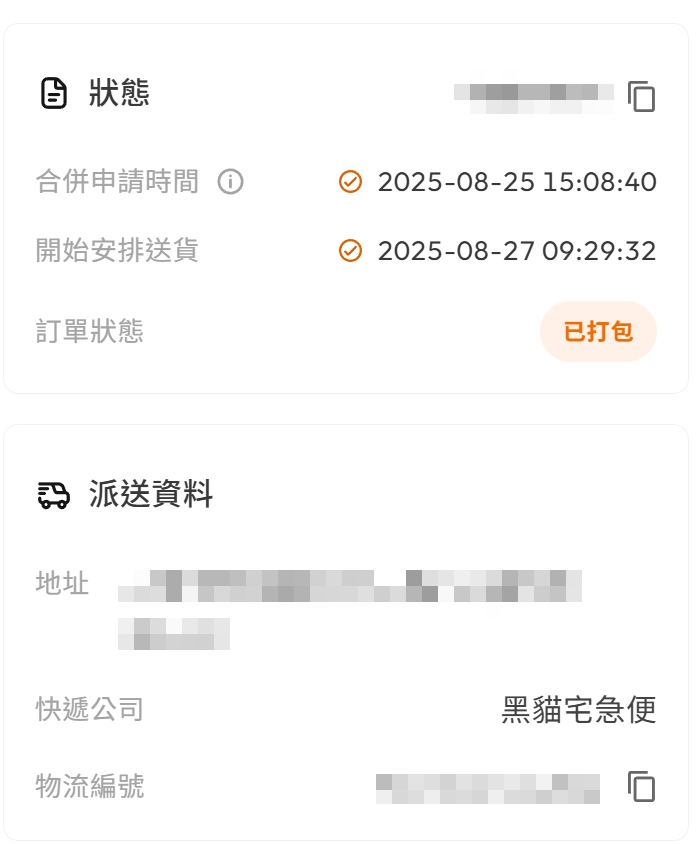The image size is (700, 844).
Task: Copy the order number beside 狀態
Action: (x=641, y=96)
